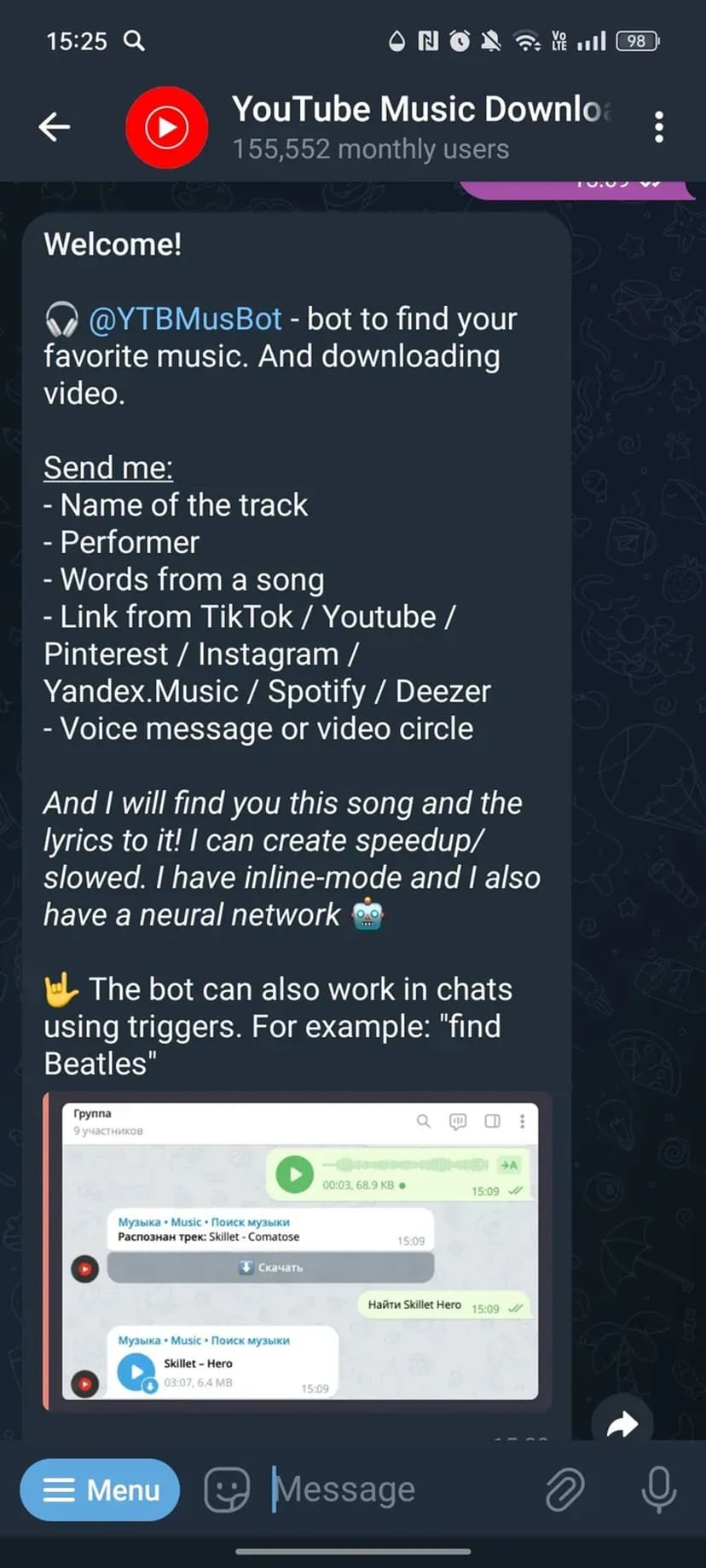
Task: Attach a file with the paperclip
Action: click(x=564, y=1490)
